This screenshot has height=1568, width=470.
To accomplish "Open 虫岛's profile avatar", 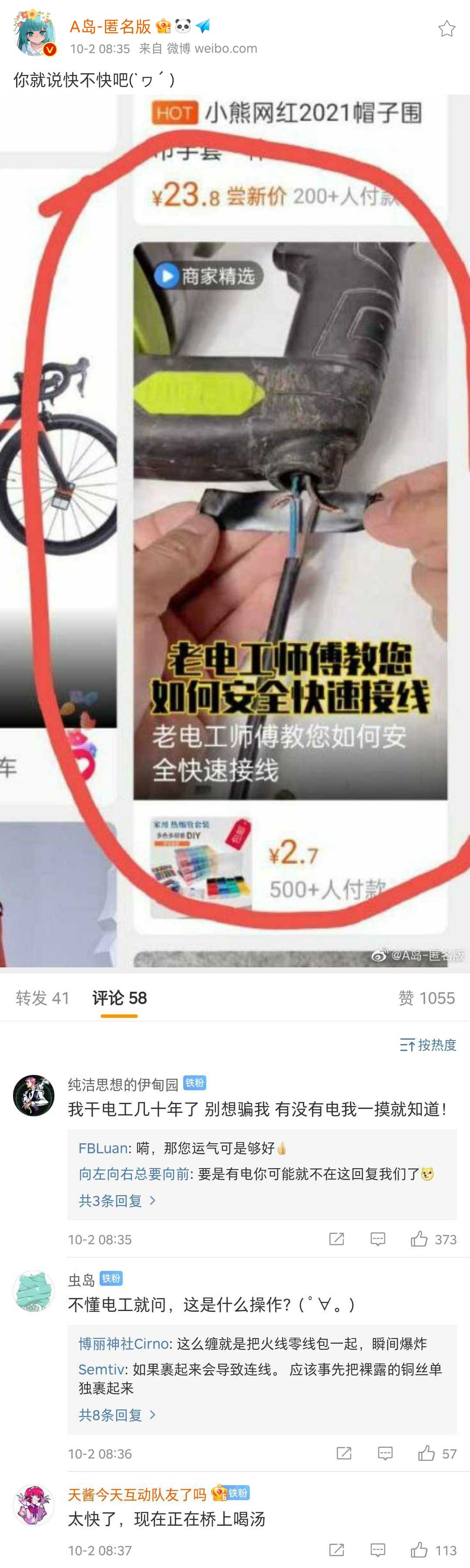I will point(34,1291).
